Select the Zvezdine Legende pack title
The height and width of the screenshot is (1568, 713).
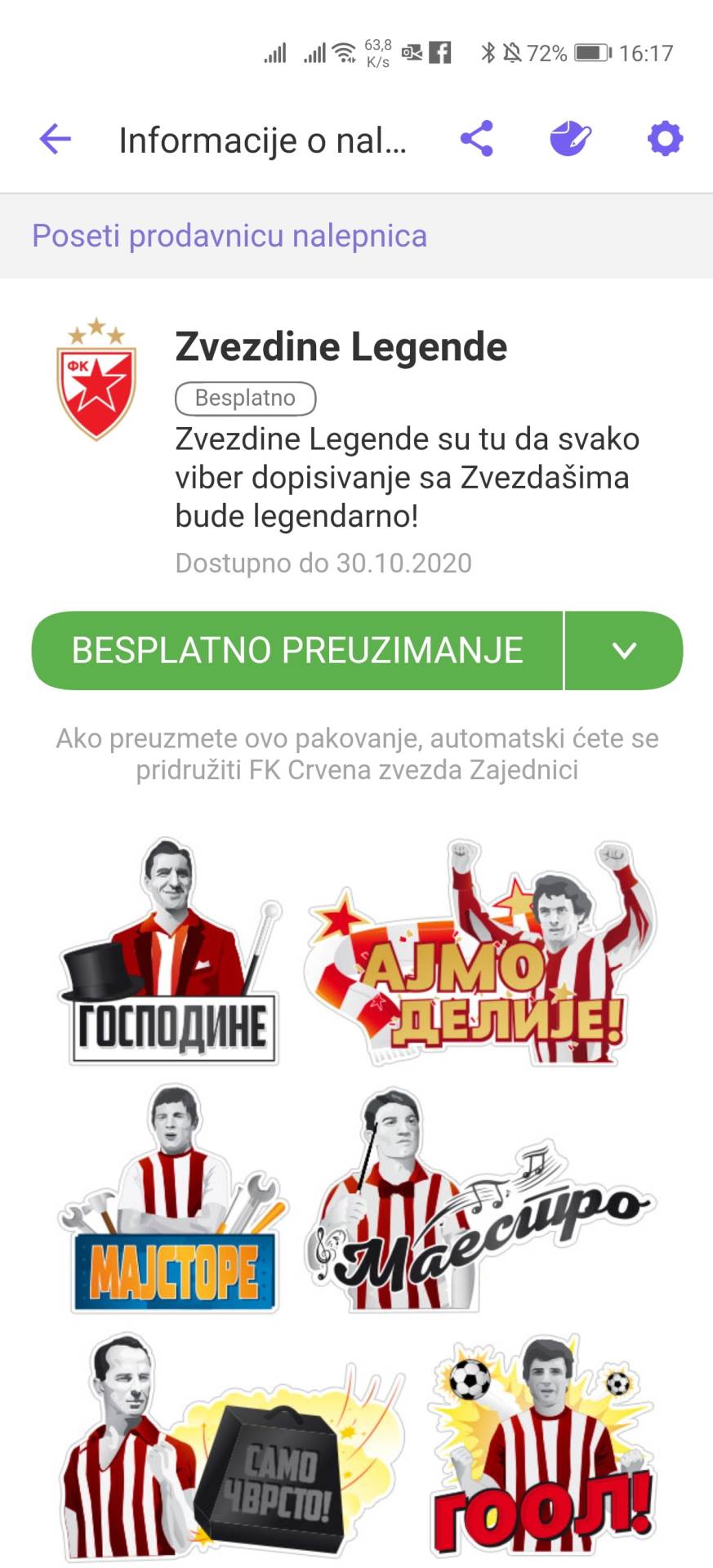(x=341, y=346)
